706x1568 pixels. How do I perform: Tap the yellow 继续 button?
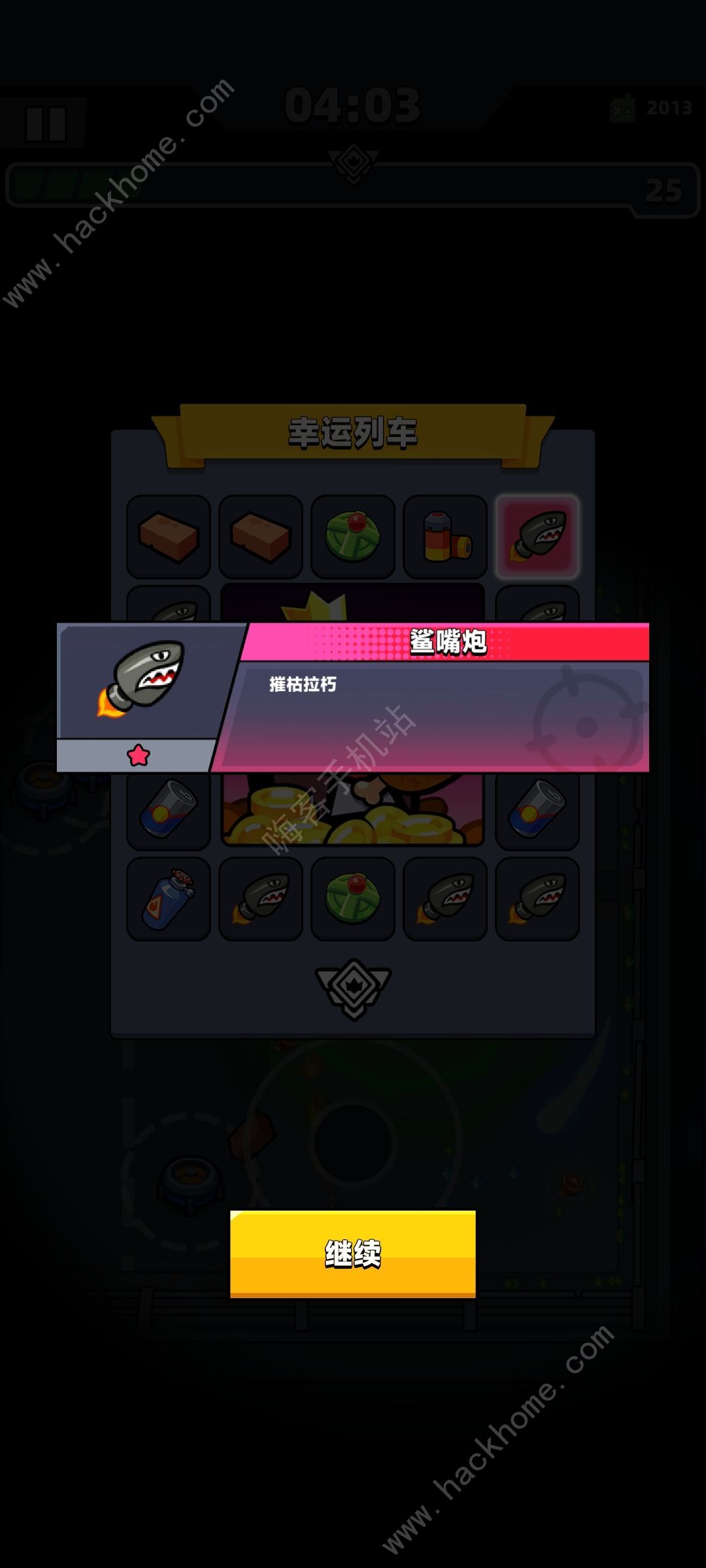352,1253
